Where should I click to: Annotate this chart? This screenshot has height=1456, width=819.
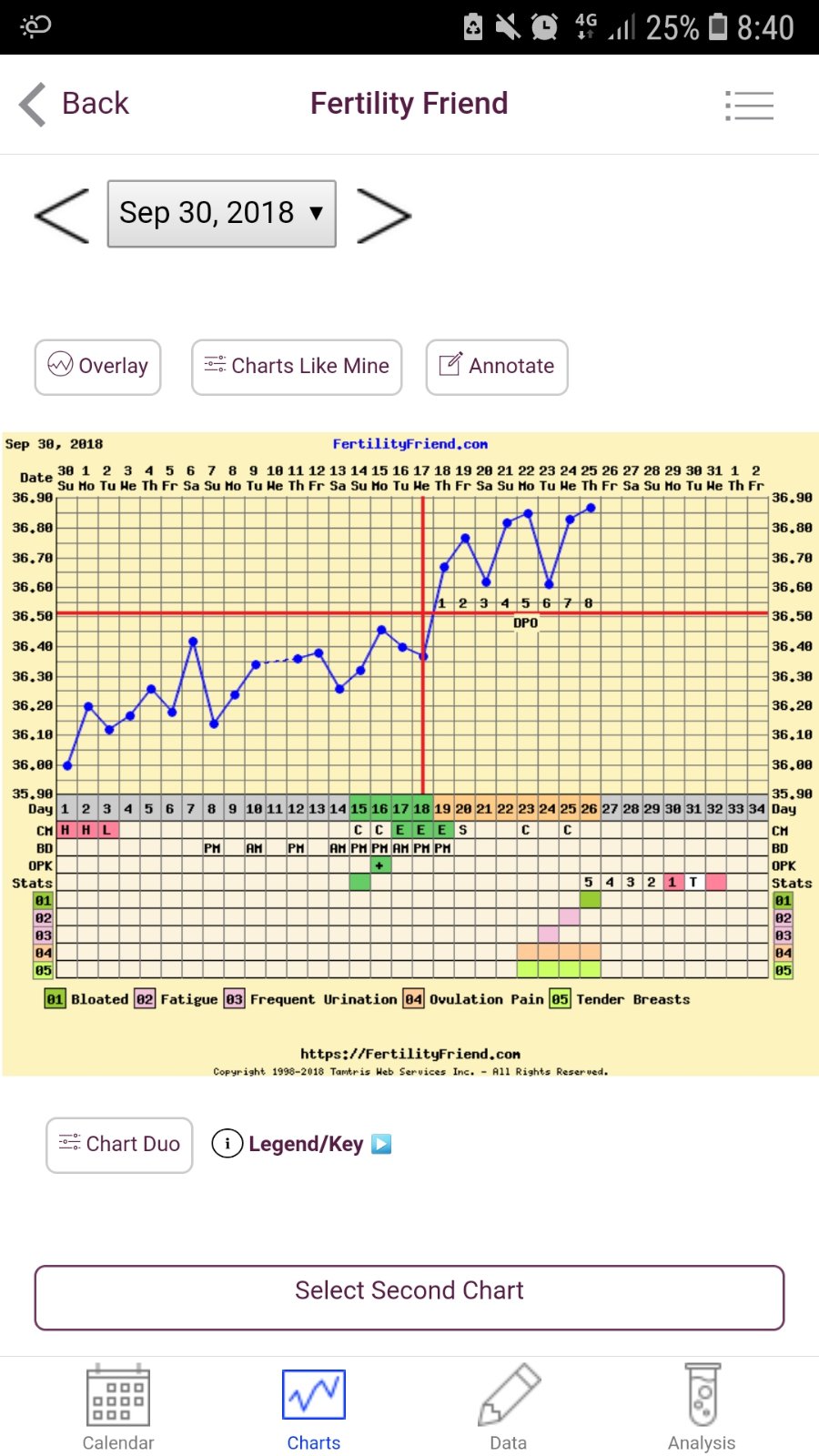(497, 367)
